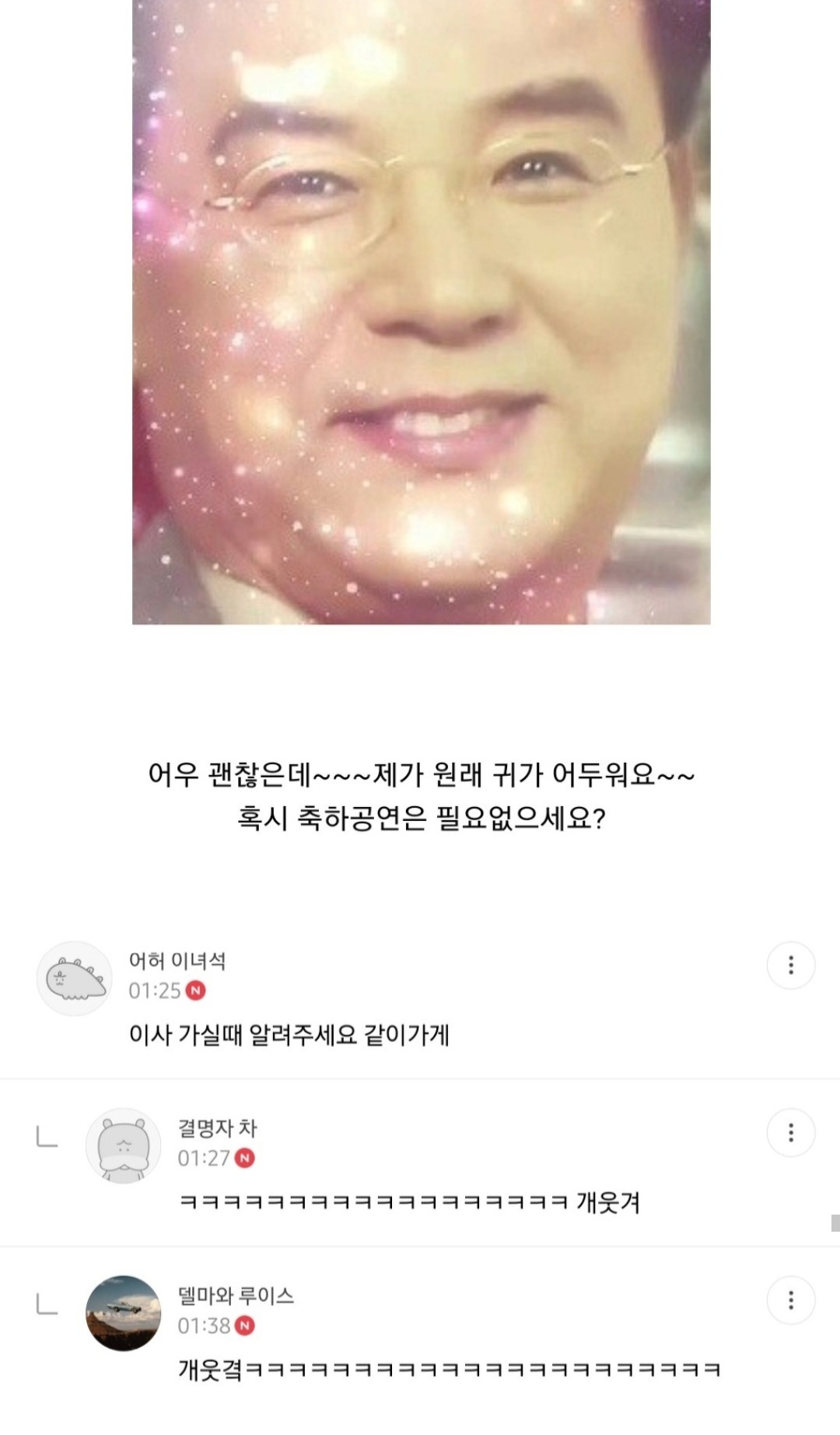The image size is (840, 1435).
Task: Tap the username 델마와 루이스
Action: [236, 1296]
